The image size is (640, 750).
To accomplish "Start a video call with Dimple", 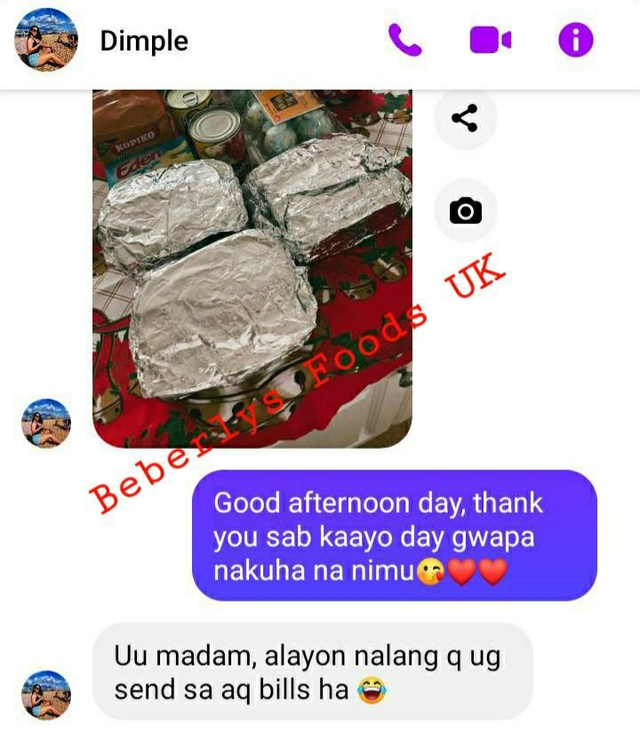I will coord(490,41).
